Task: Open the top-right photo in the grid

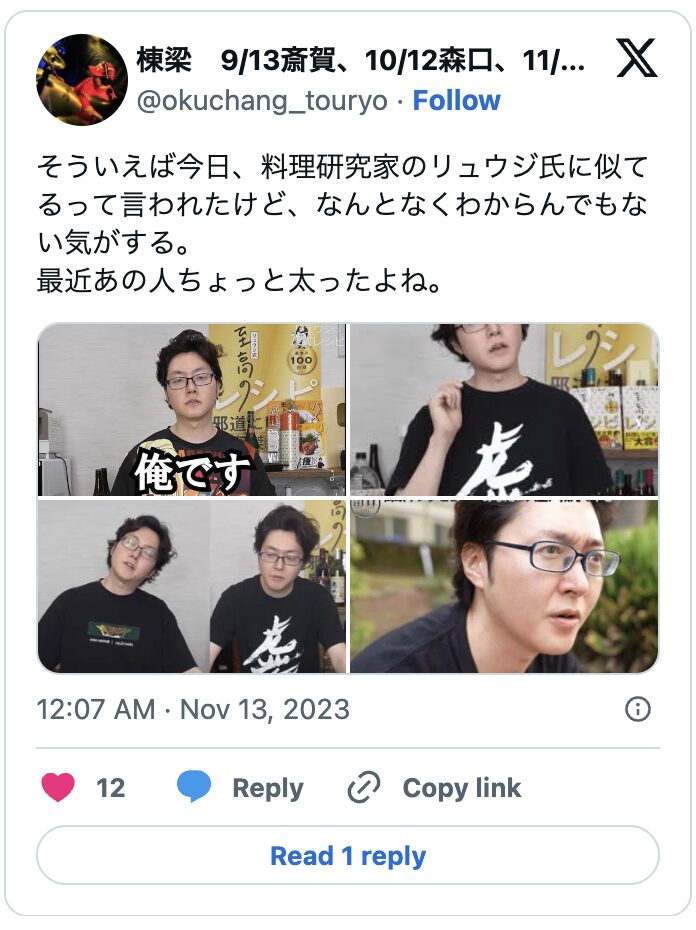Action: coord(504,410)
